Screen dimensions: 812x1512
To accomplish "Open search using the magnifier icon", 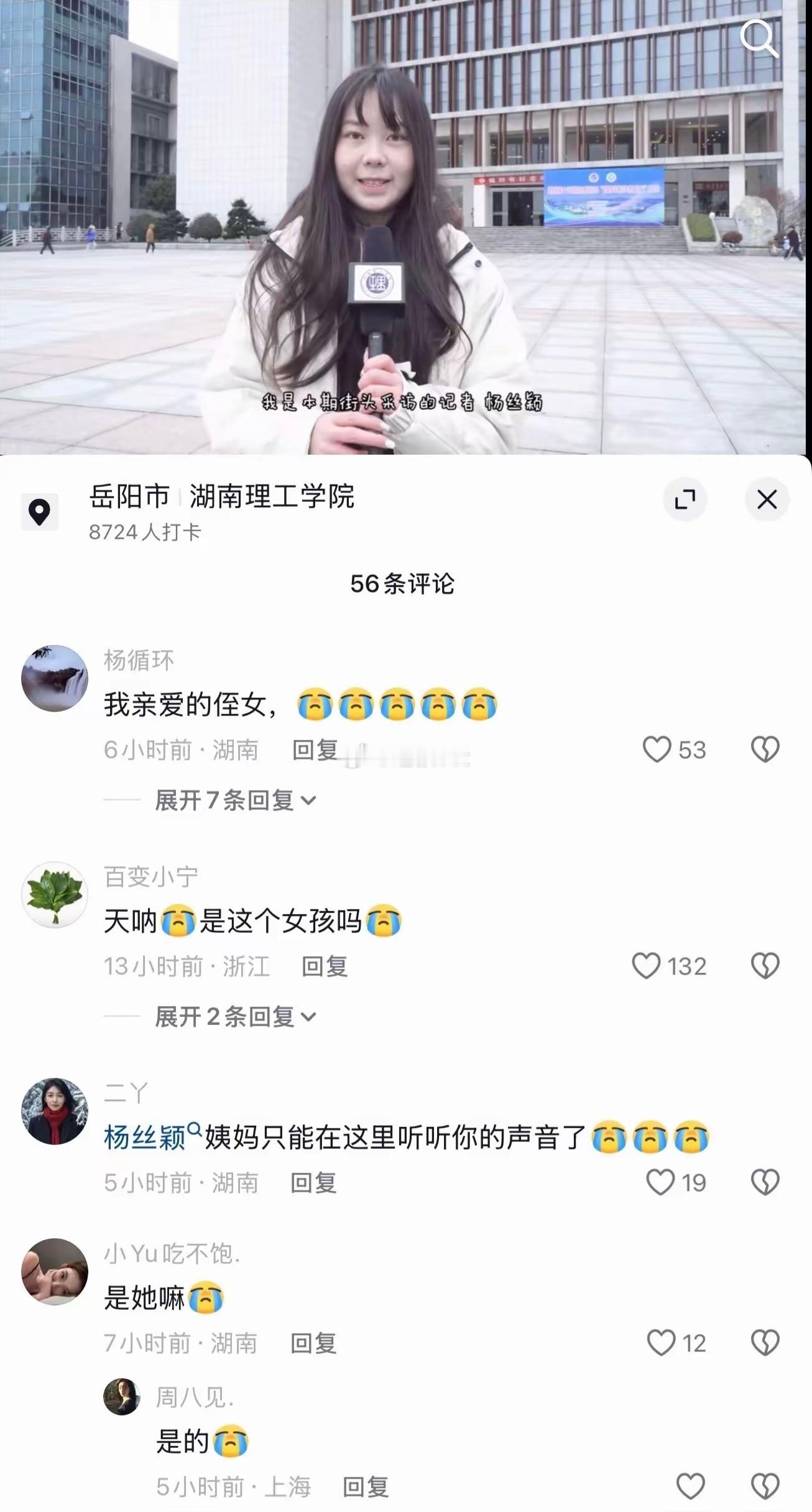I will pyautogui.click(x=760, y=40).
